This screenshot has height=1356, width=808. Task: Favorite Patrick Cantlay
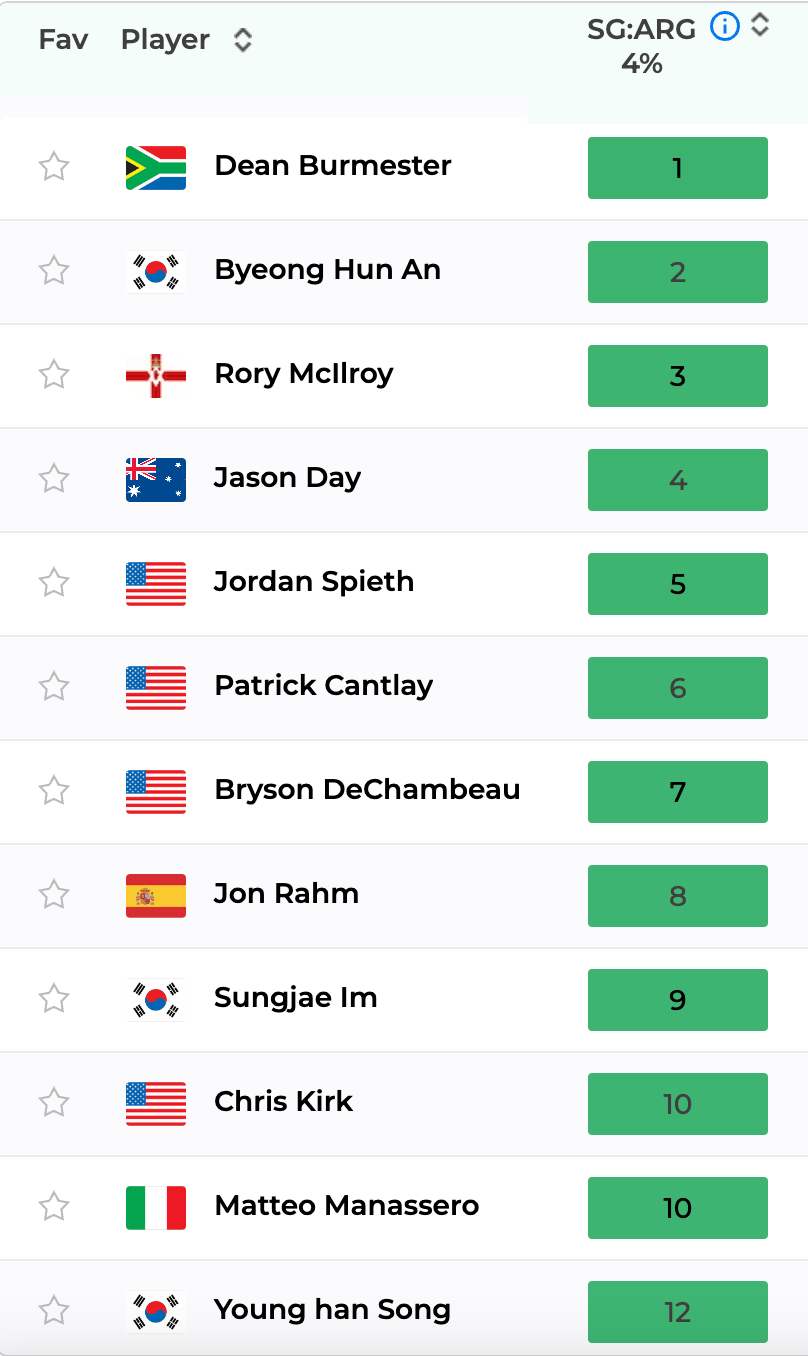pos(54,686)
